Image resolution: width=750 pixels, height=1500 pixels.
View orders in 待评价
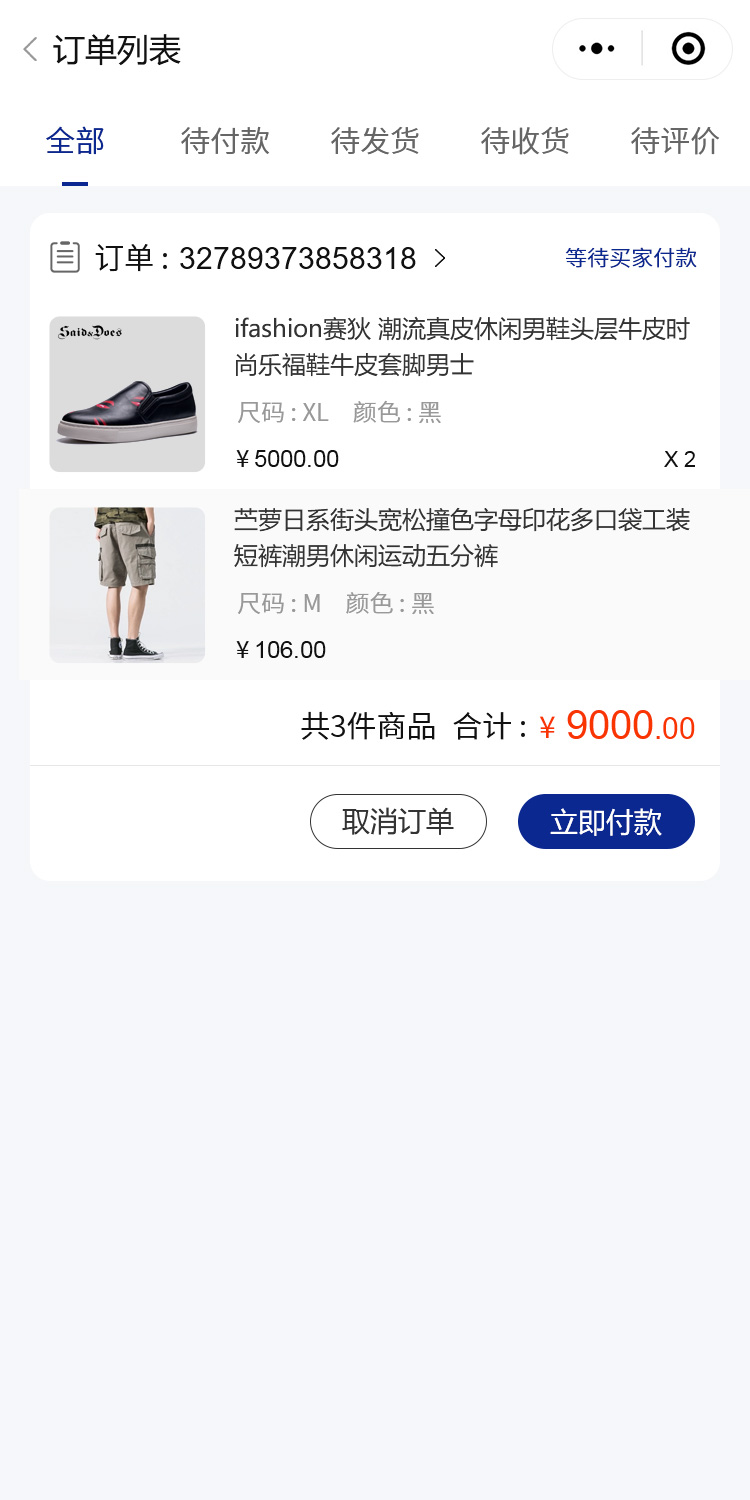click(675, 141)
